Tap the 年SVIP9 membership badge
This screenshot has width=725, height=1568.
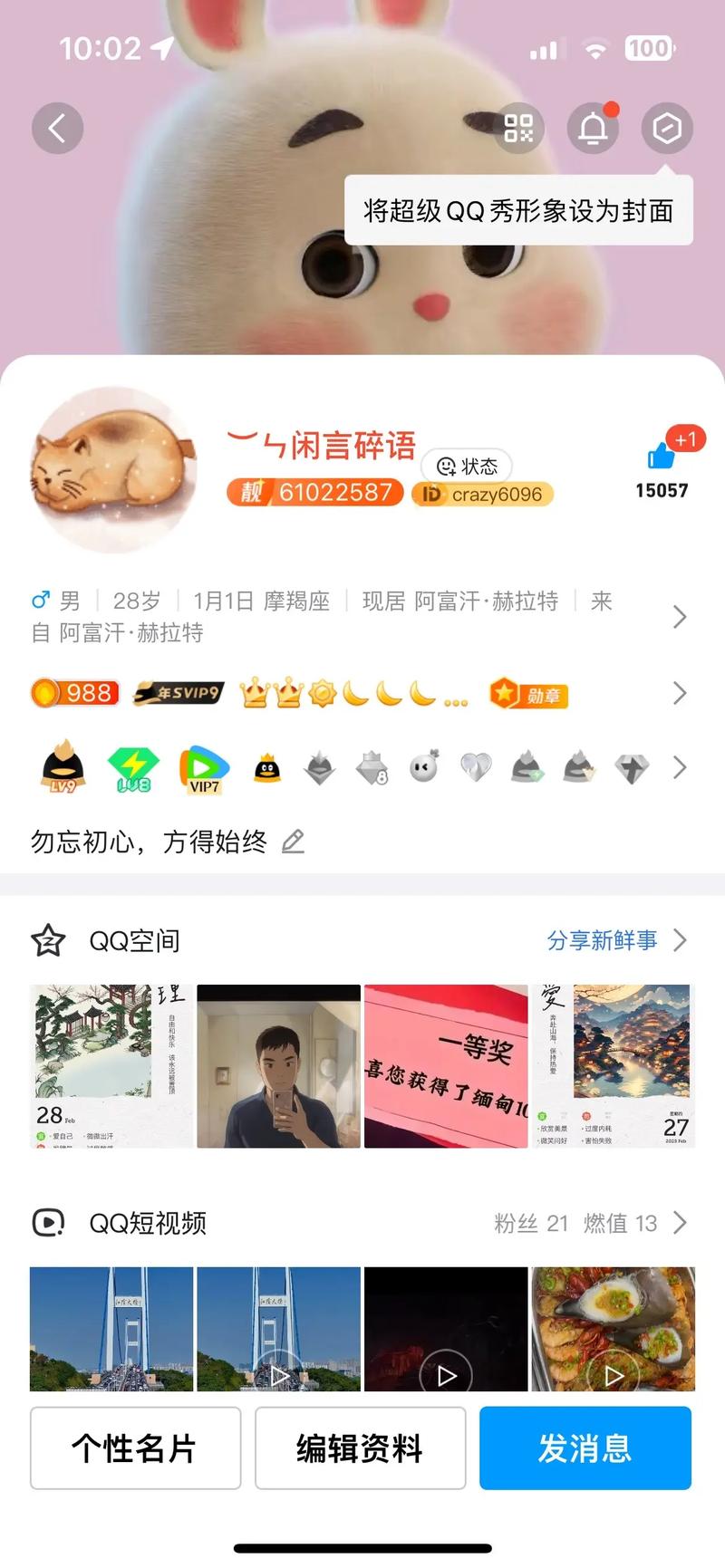(x=178, y=691)
